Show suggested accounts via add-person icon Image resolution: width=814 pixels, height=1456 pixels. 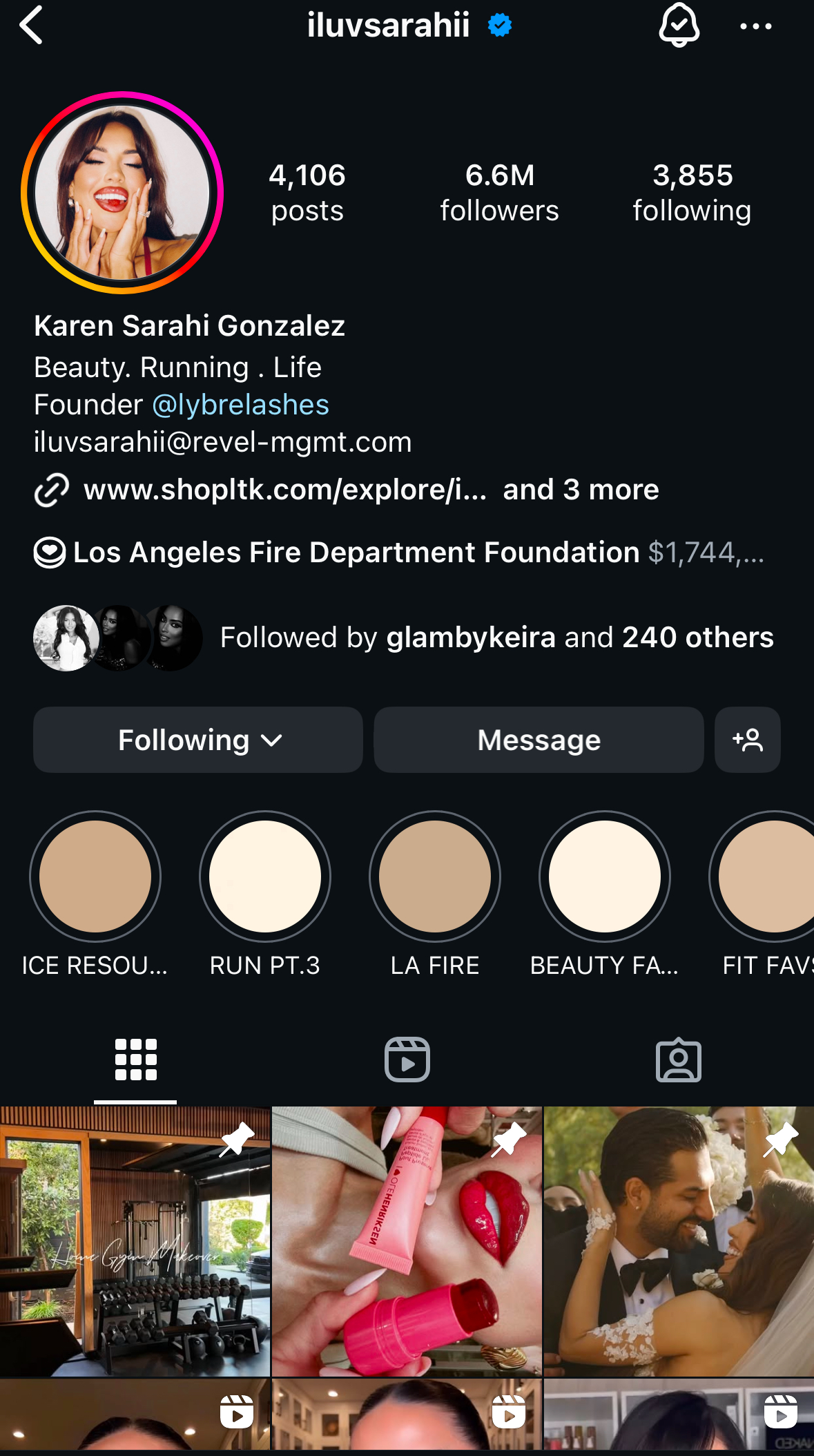pos(748,740)
